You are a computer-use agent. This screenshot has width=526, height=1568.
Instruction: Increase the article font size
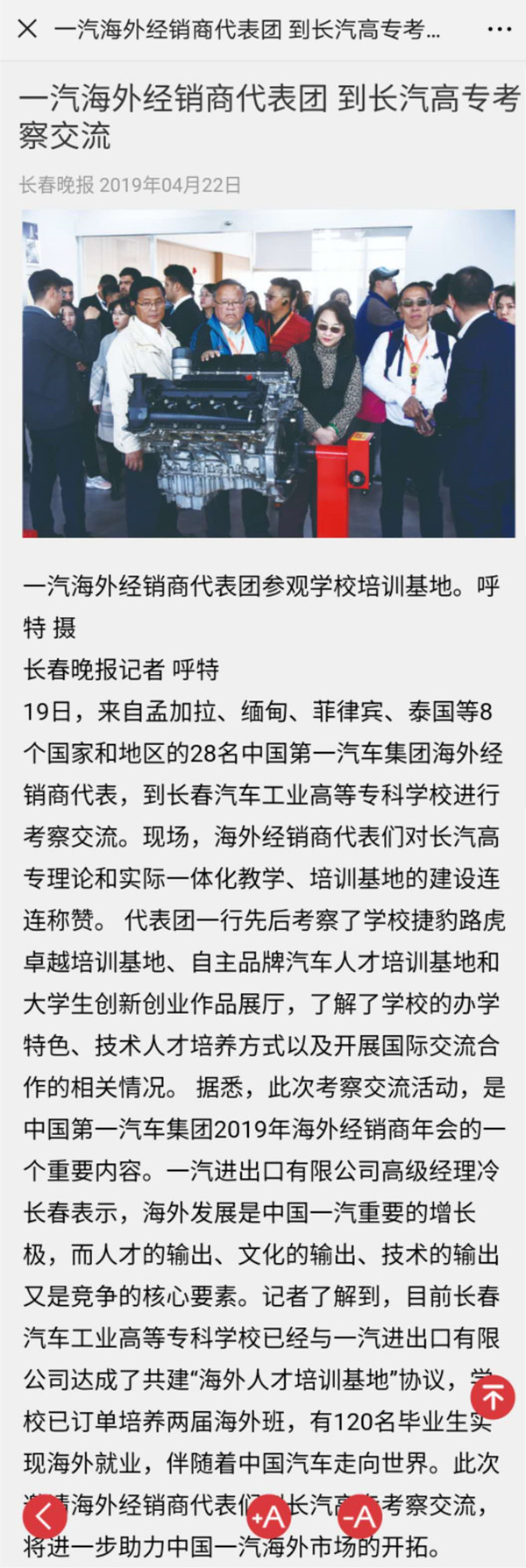pos(268,1515)
